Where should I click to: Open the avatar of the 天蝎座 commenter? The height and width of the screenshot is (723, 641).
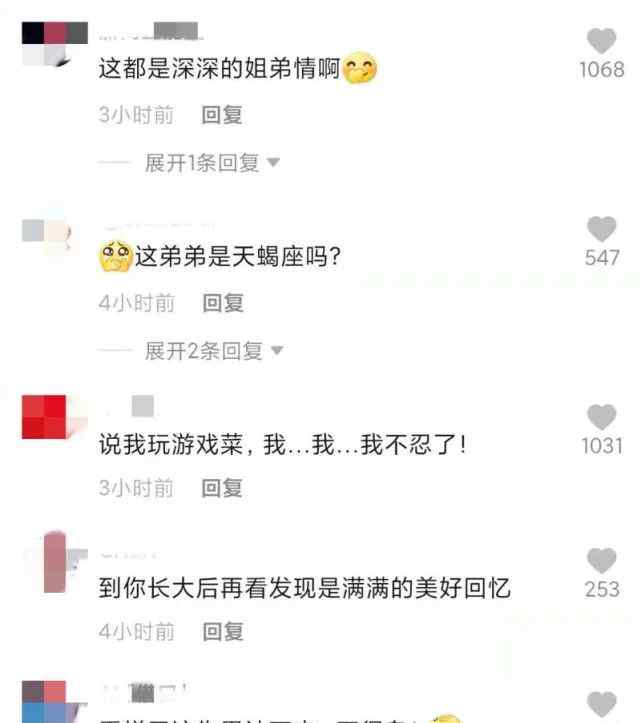(x=47, y=236)
